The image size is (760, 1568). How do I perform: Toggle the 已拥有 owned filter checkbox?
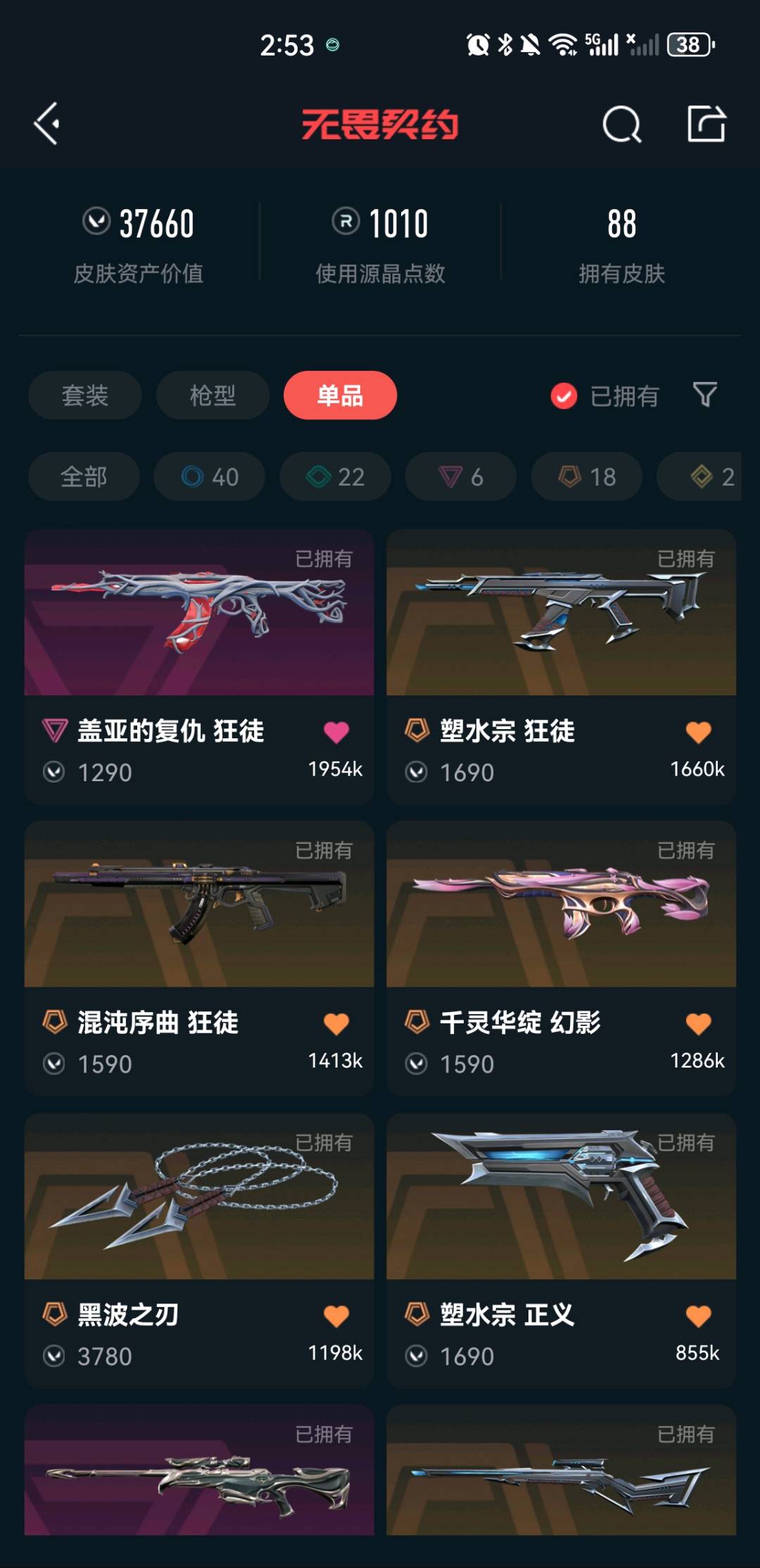(x=564, y=396)
